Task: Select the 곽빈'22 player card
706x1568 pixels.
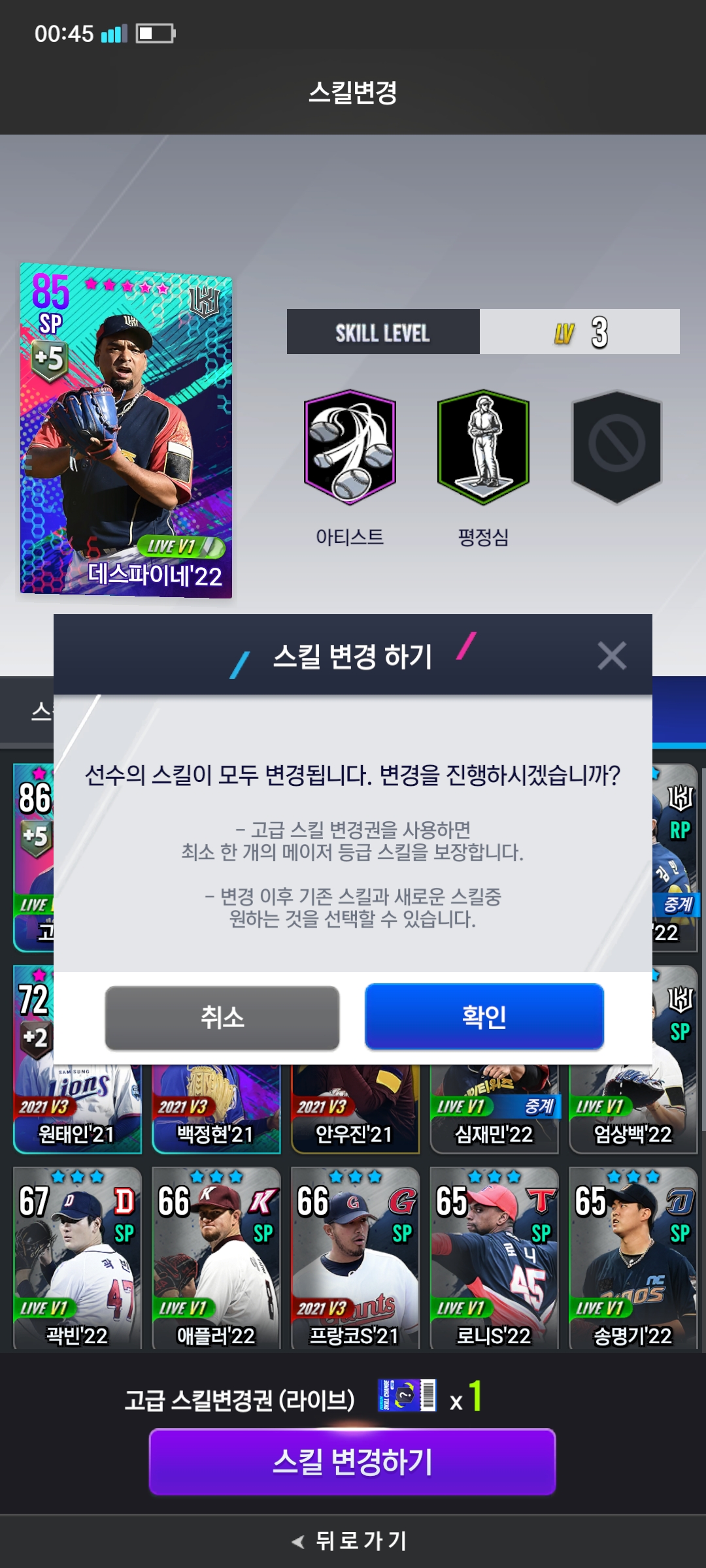Action: (x=77, y=1258)
